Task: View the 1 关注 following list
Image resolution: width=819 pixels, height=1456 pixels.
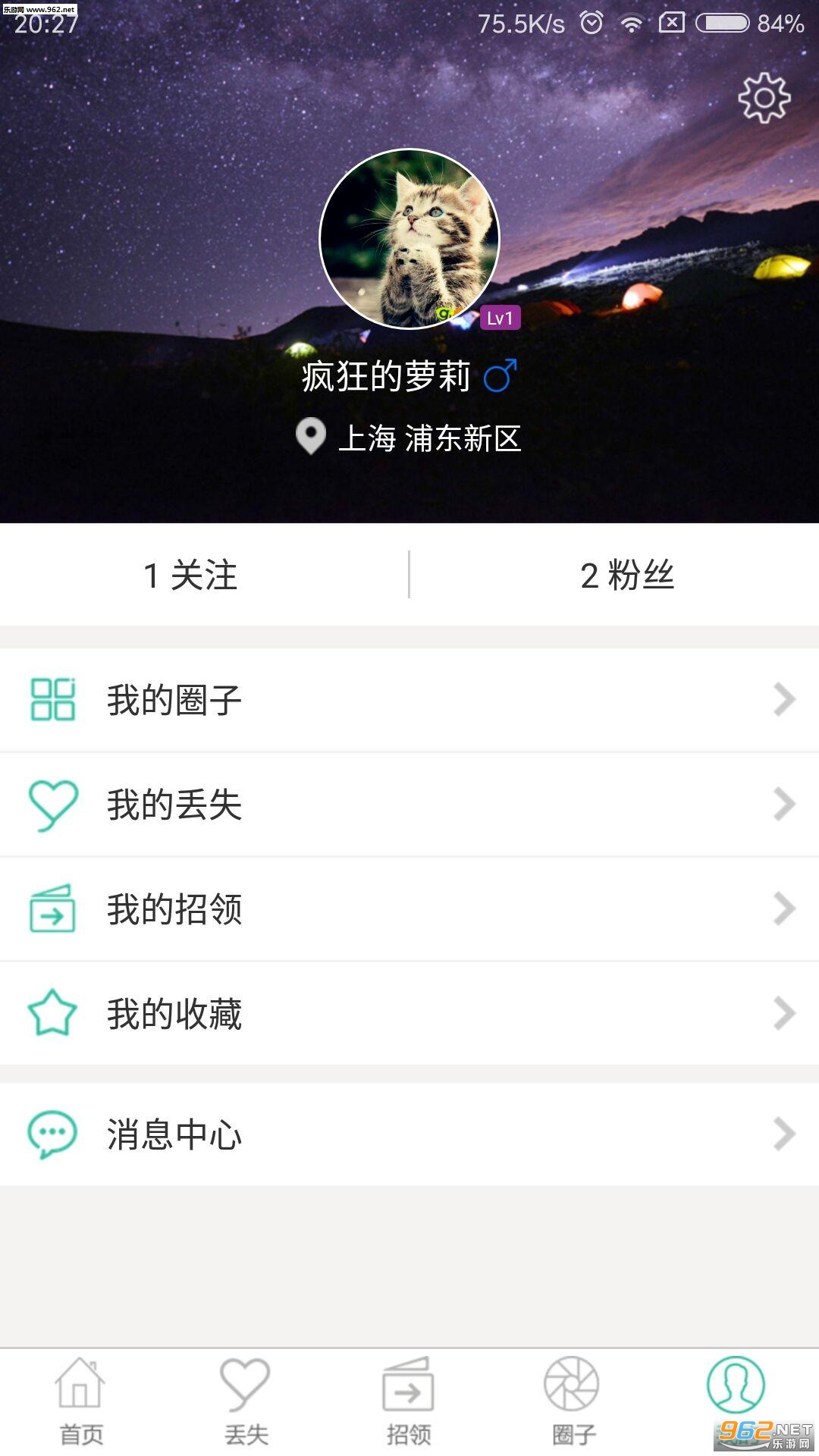Action: (x=190, y=575)
